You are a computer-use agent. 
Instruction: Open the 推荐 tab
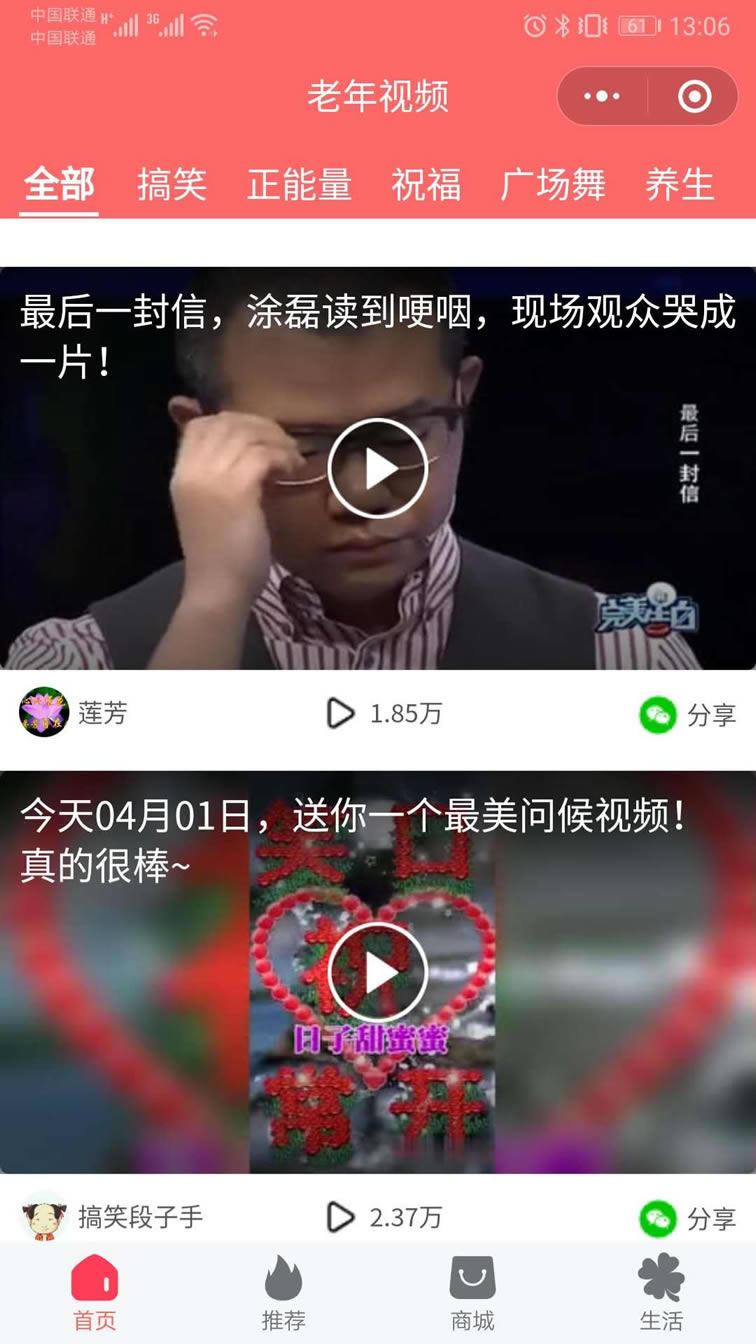click(283, 1292)
